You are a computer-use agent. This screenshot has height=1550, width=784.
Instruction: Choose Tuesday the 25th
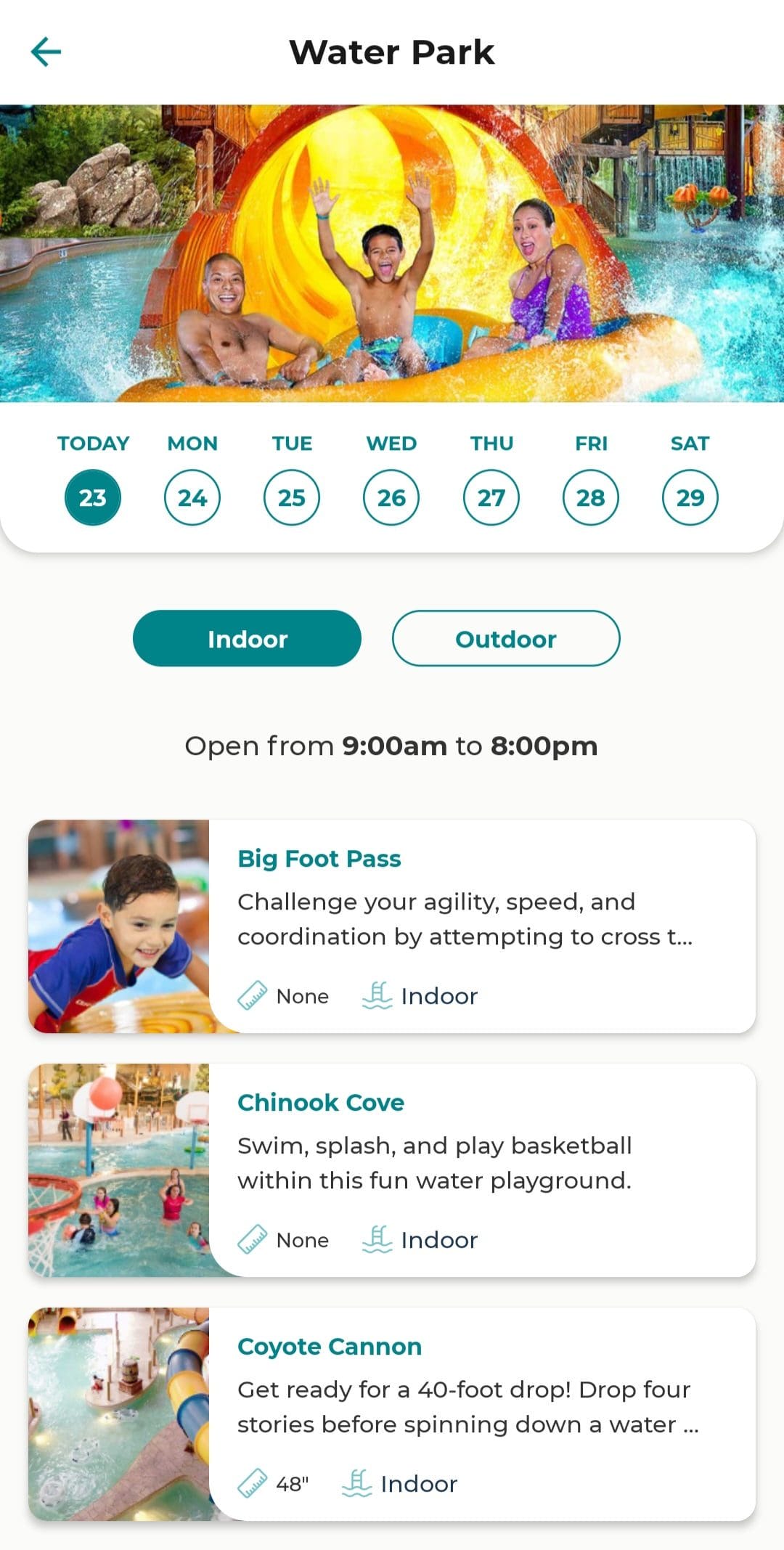292,497
